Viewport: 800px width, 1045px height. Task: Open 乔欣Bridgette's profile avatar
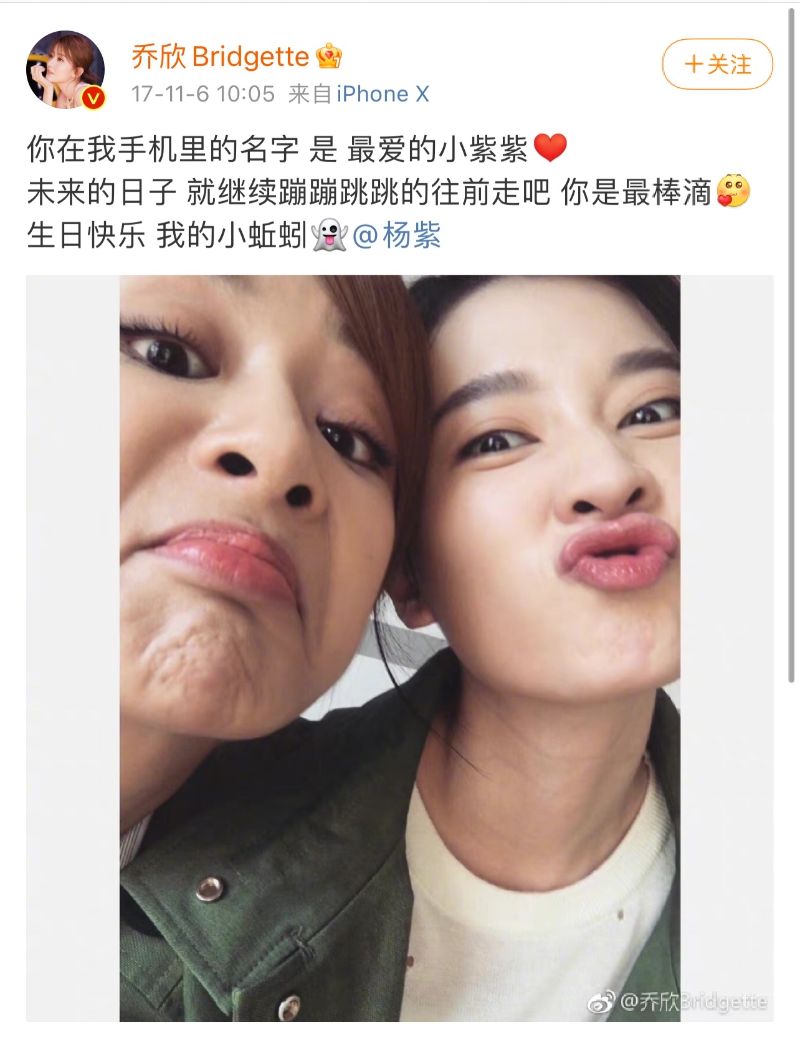(x=65, y=69)
